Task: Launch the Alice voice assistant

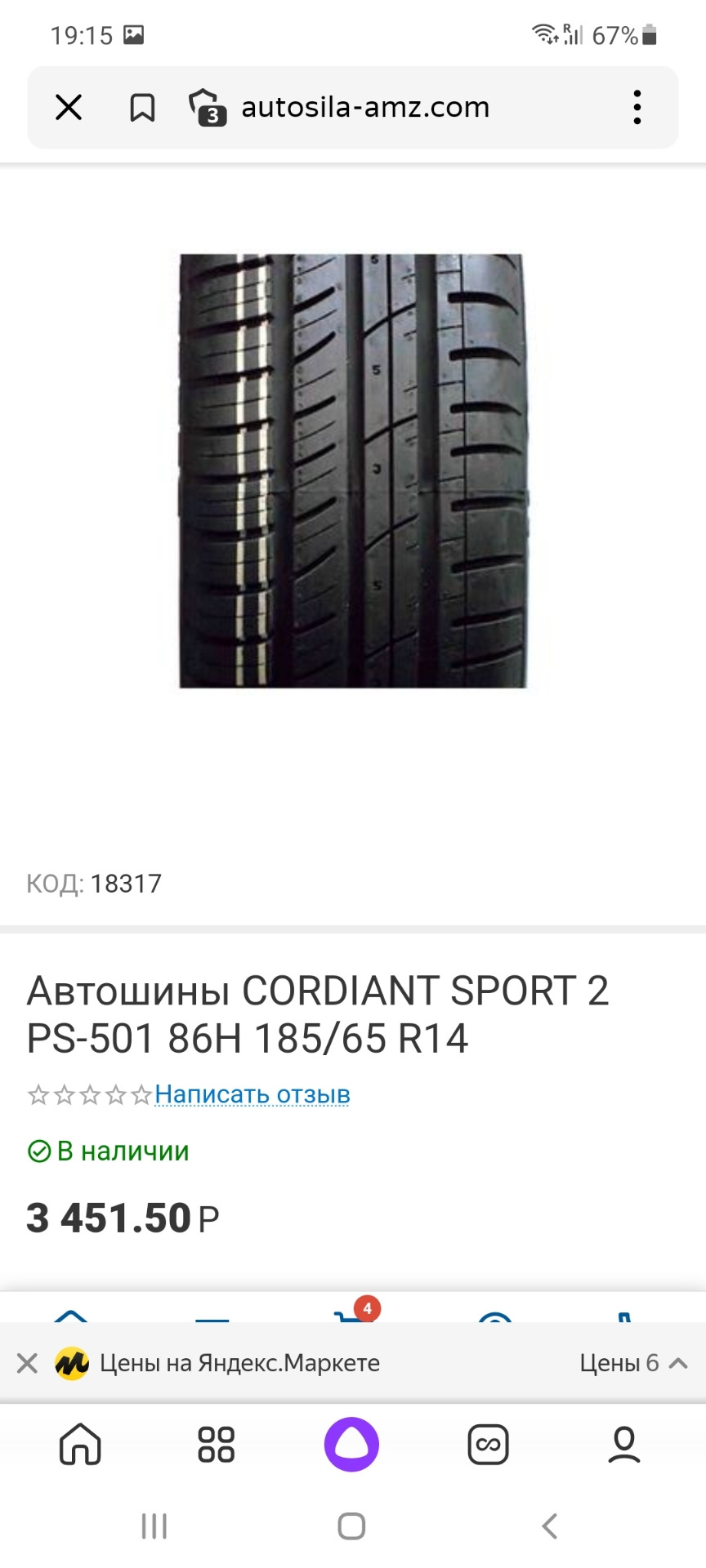Action: (x=351, y=1445)
